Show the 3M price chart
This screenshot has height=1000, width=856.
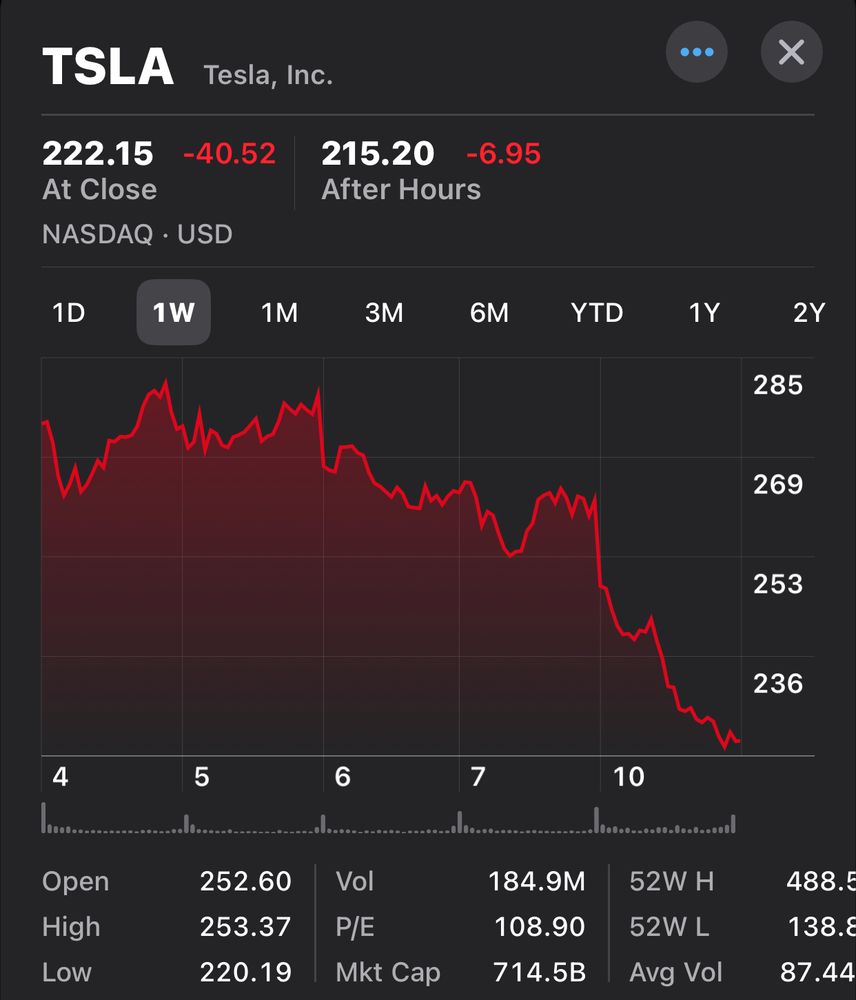coord(385,312)
